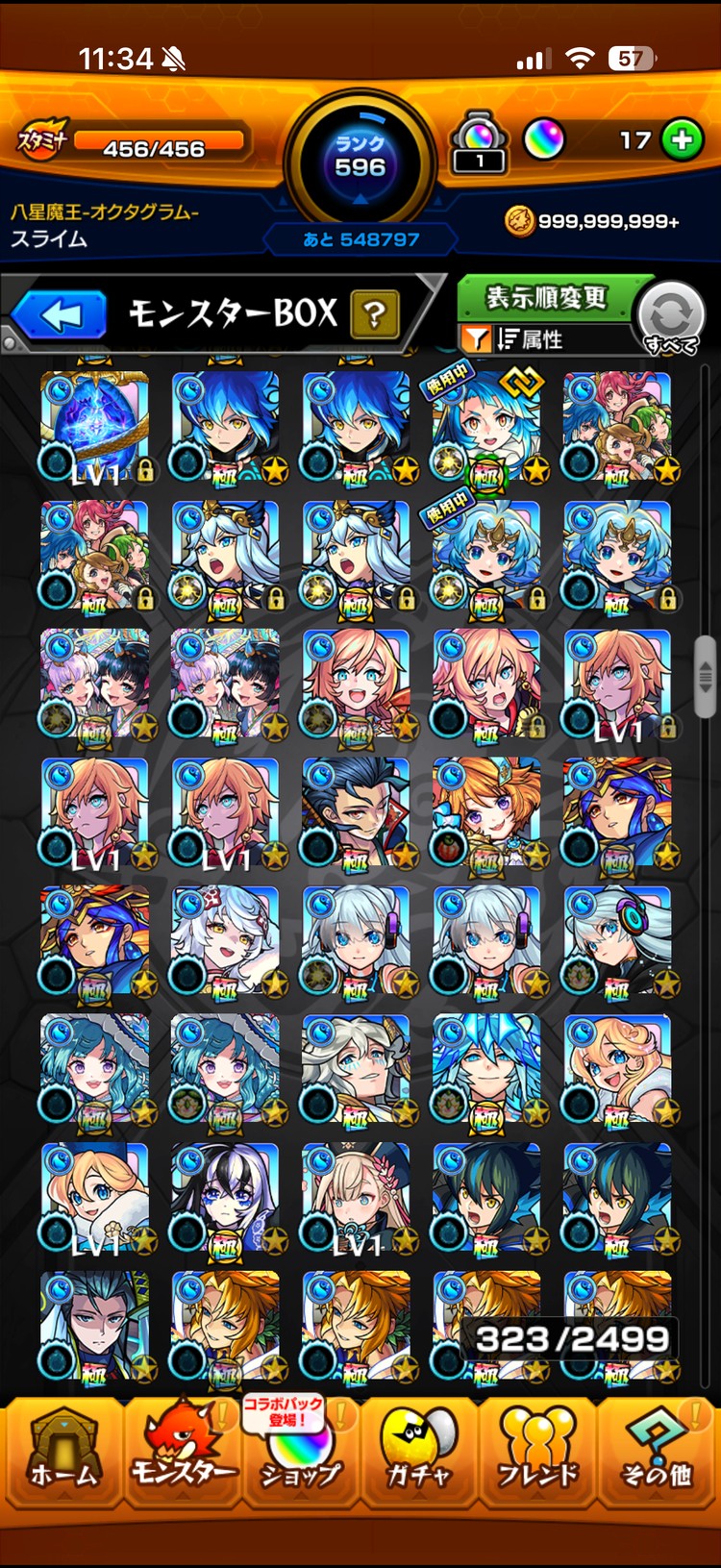
Task: Switch to the モンスター tab
Action: 183,1452
